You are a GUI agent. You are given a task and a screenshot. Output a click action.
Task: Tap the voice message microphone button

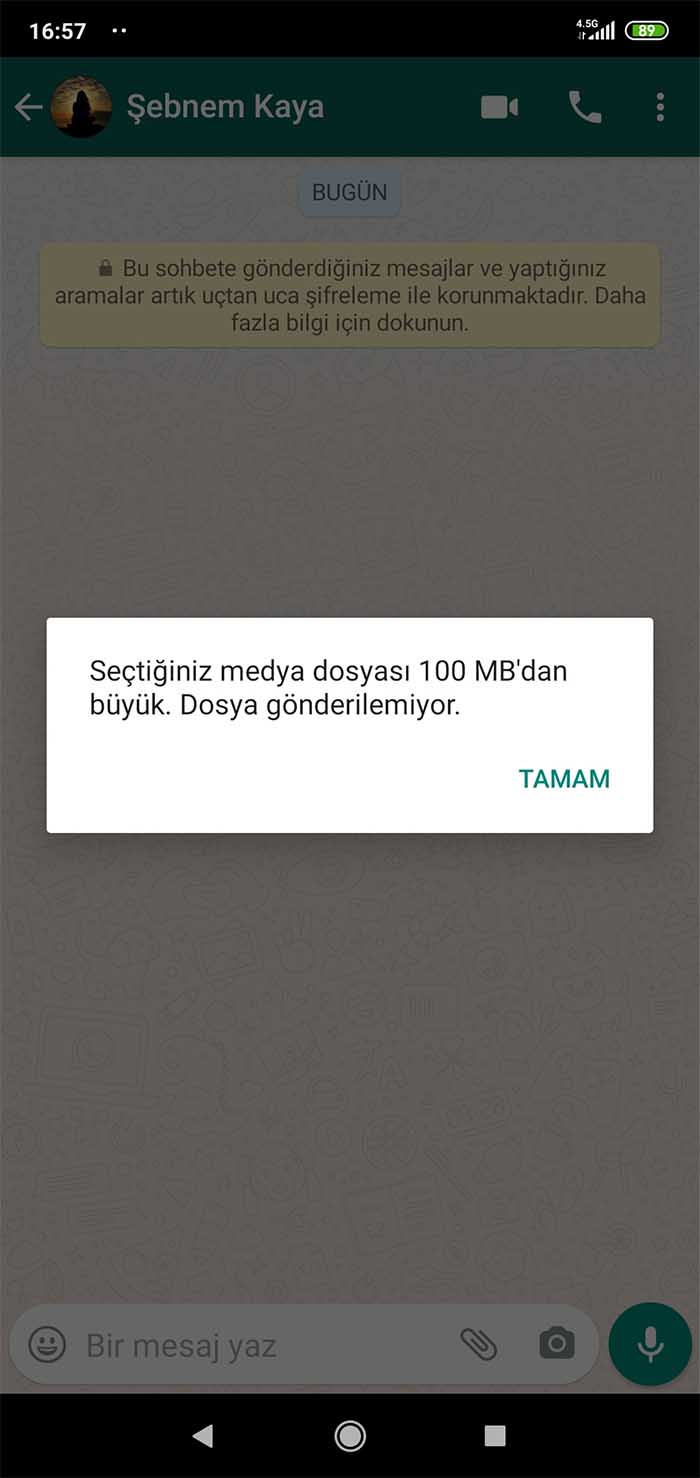650,1344
